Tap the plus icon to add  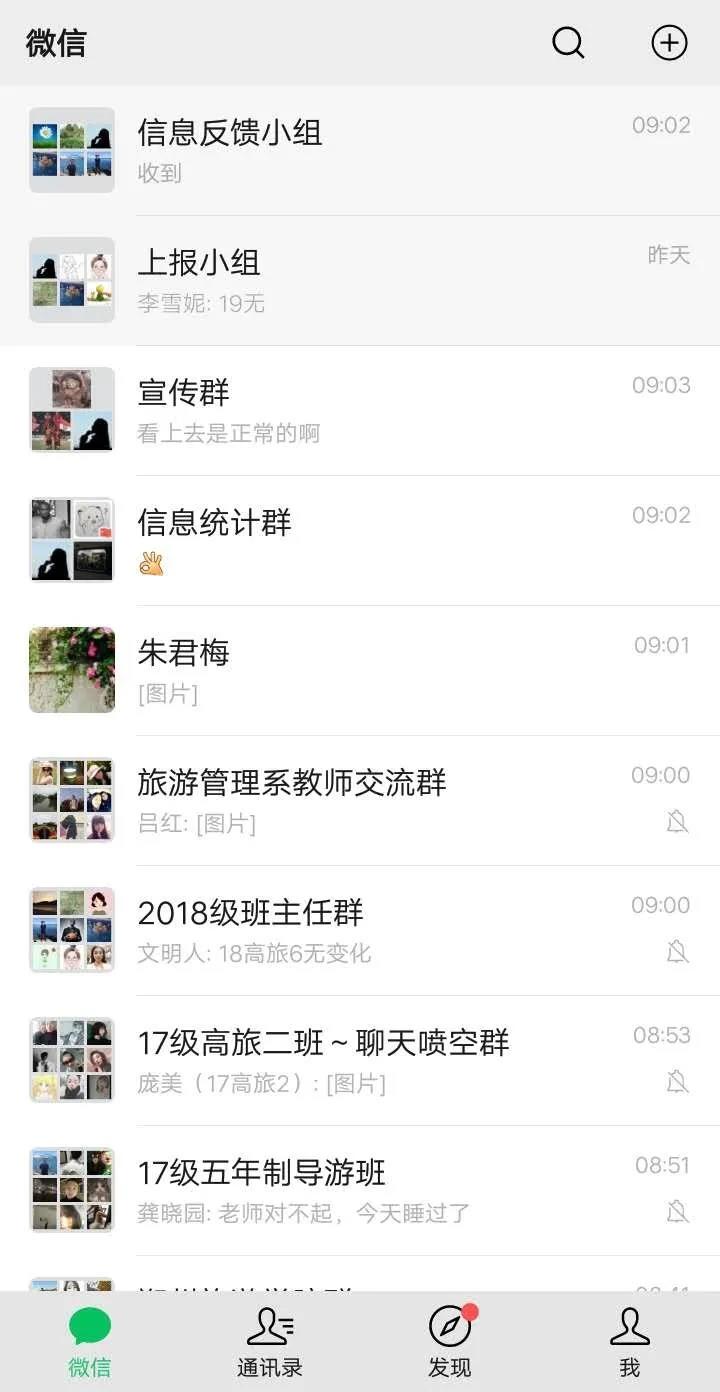point(669,43)
